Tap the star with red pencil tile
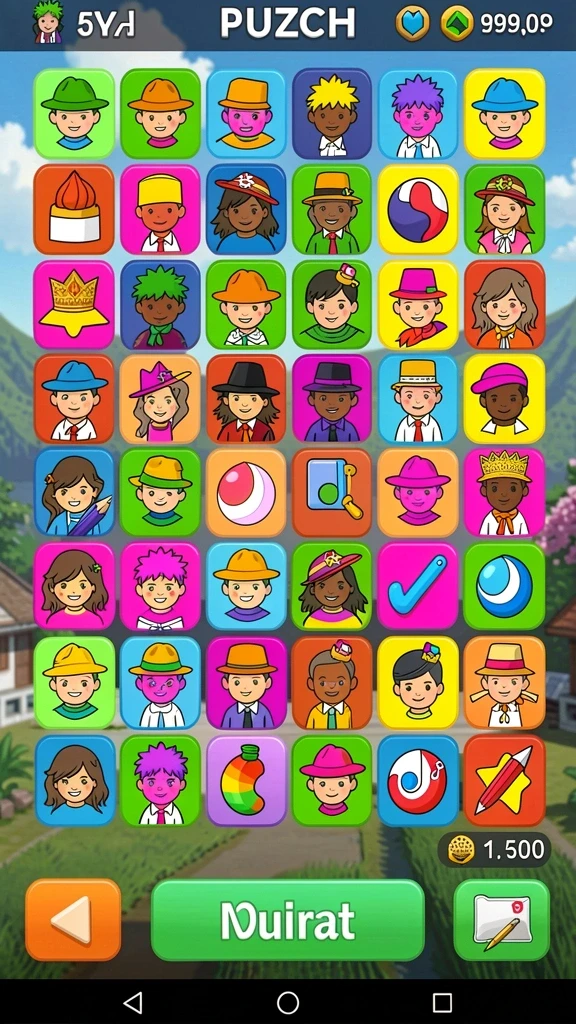The height and width of the screenshot is (1024, 576). (504, 780)
